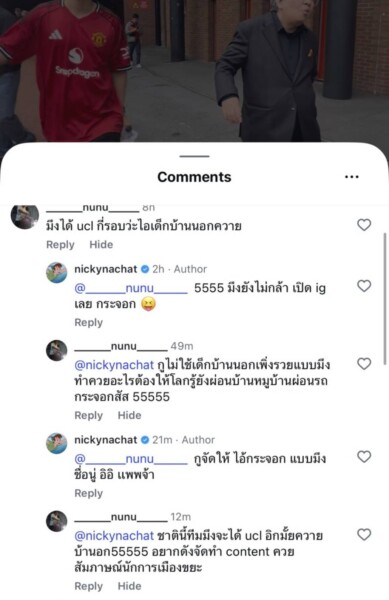
Task: Reply under nickynachat's 2h comment
Action: 88,323
